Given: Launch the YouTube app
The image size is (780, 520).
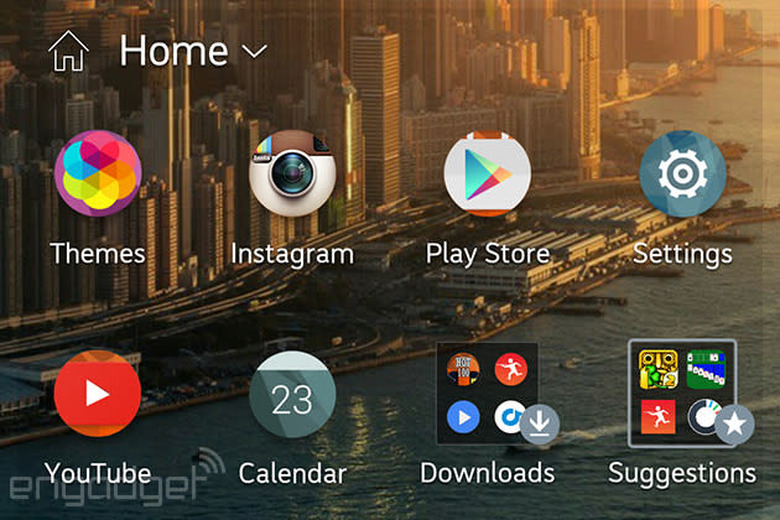Looking at the screenshot, I should 98,394.
